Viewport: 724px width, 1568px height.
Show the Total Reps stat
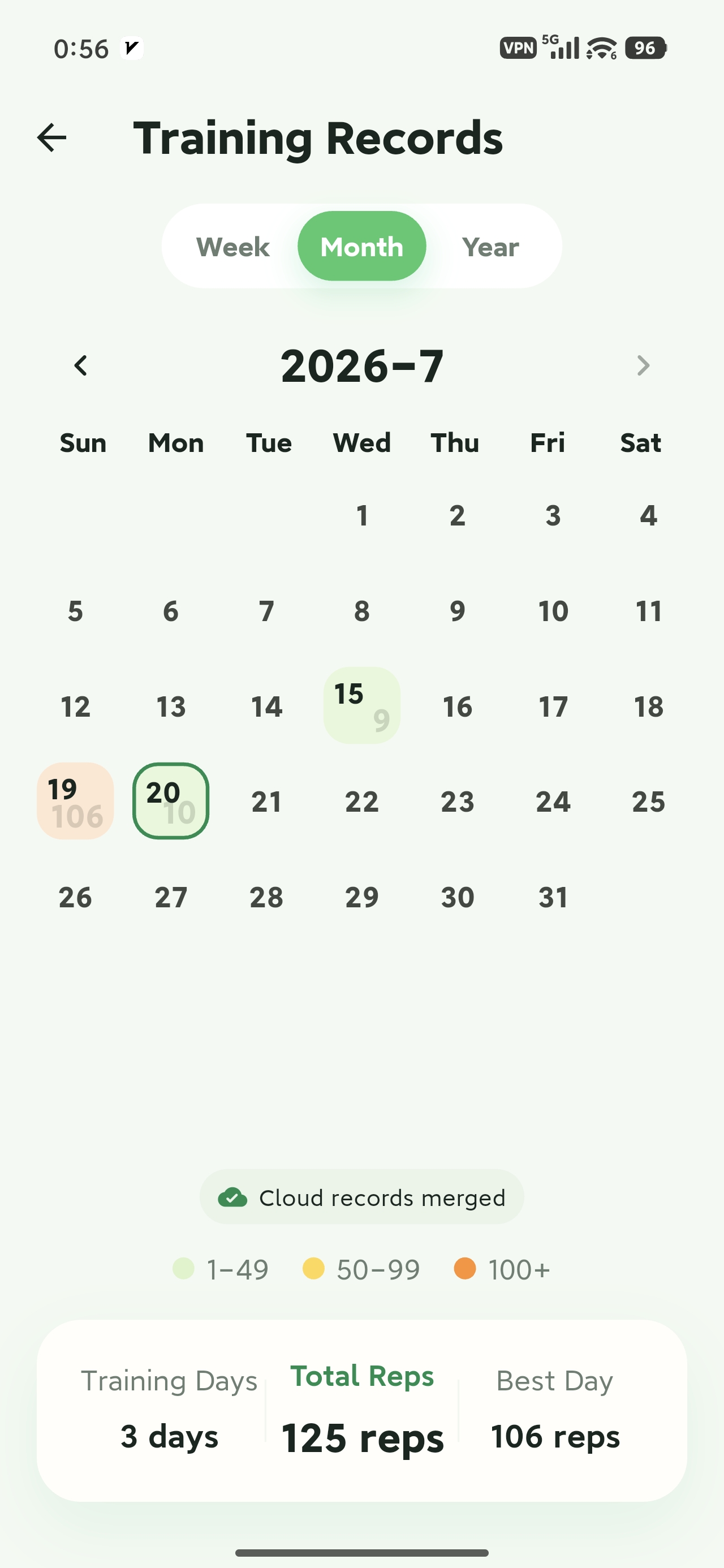[363, 1410]
